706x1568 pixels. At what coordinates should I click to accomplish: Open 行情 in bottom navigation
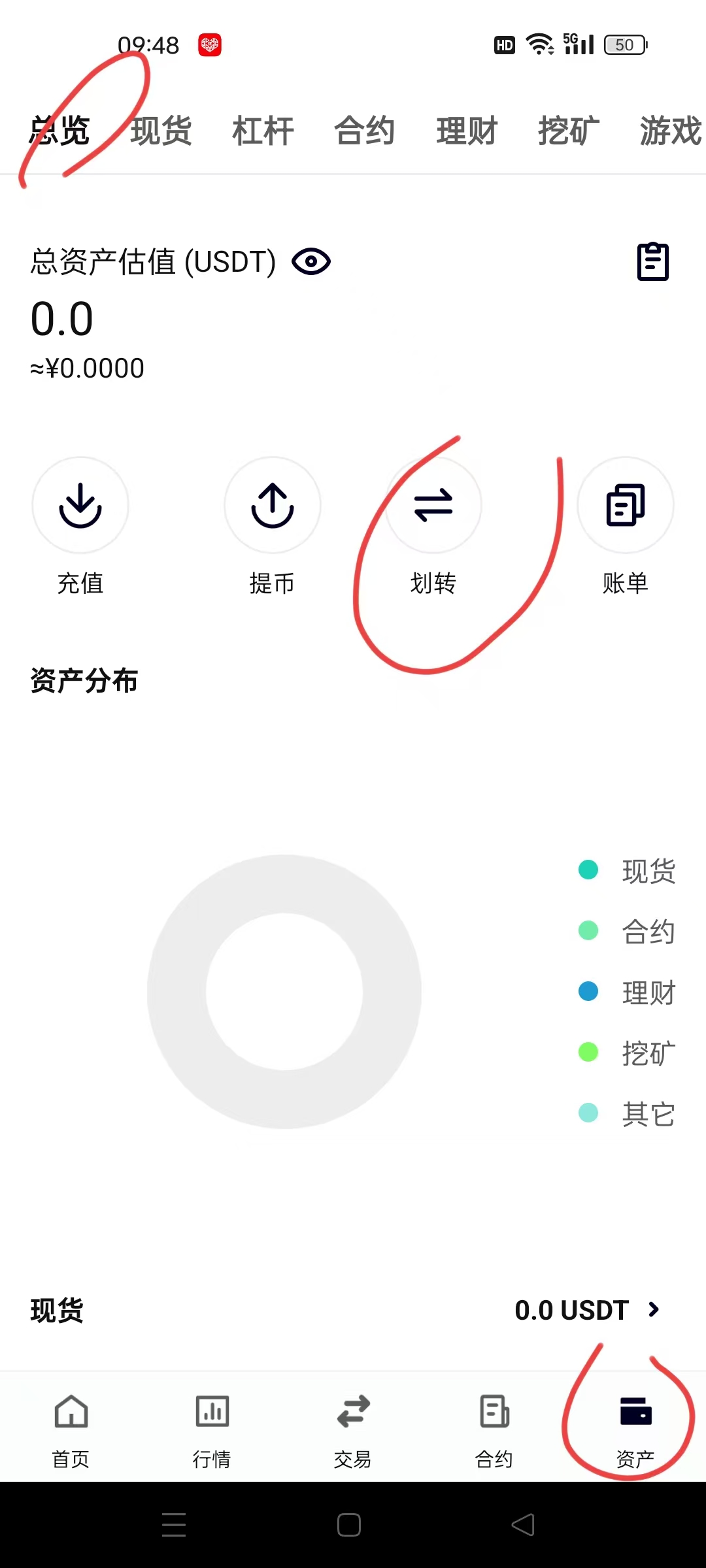pyautogui.click(x=212, y=1431)
